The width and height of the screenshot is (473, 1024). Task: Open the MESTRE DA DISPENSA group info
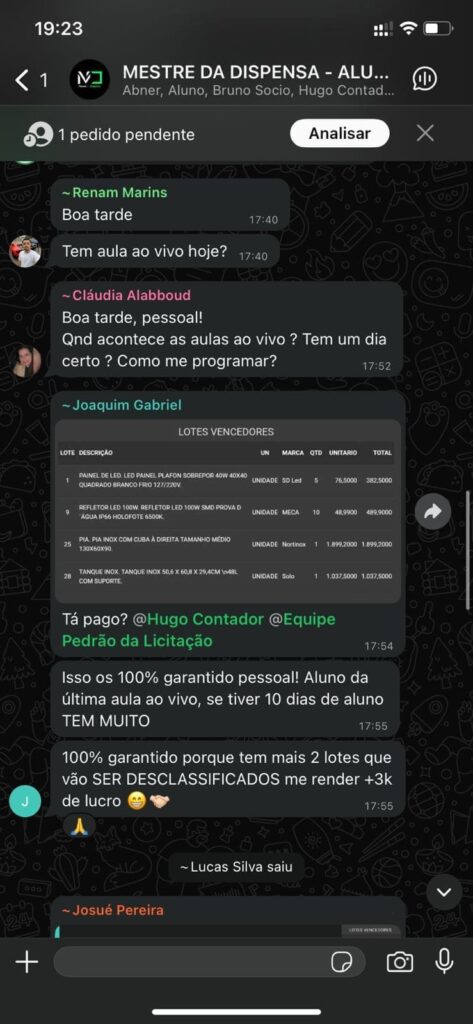258,80
